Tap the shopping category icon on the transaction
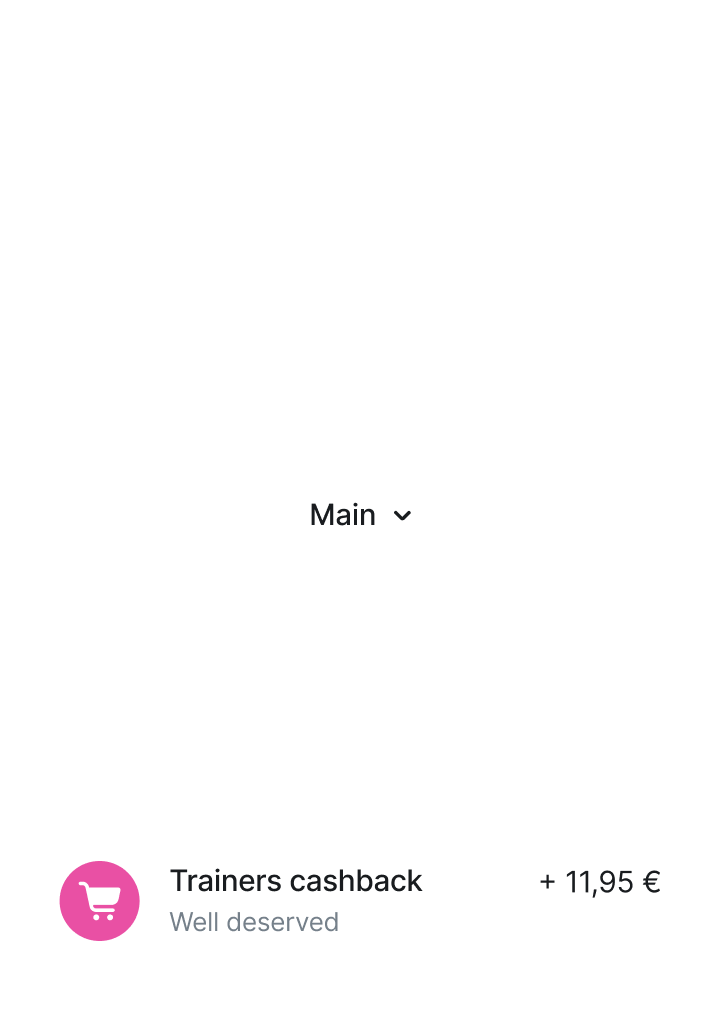This screenshot has width=720, height=1016. [x=99, y=900]
